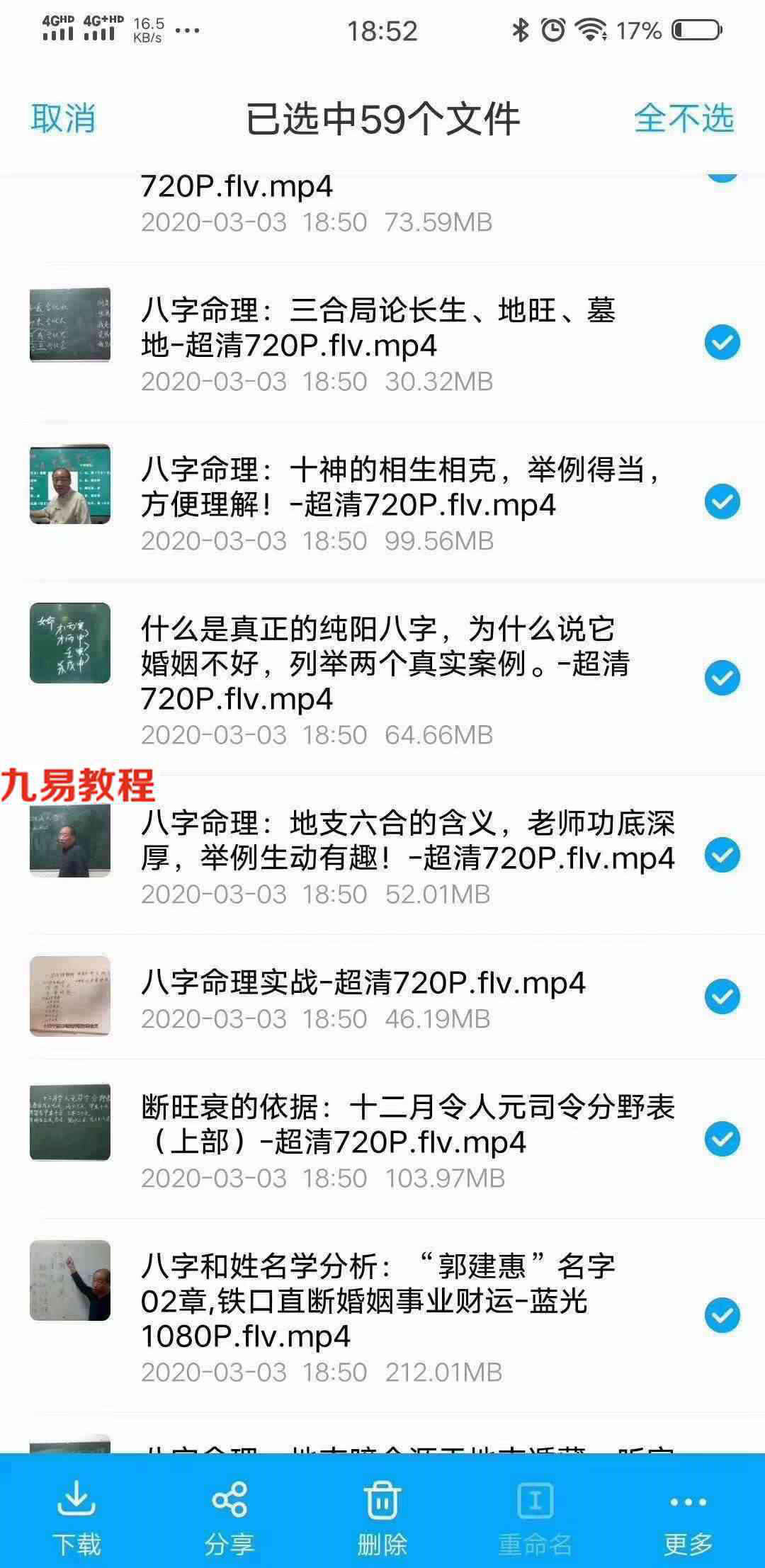Select the 八字命理实战-超清720P row

382,997
